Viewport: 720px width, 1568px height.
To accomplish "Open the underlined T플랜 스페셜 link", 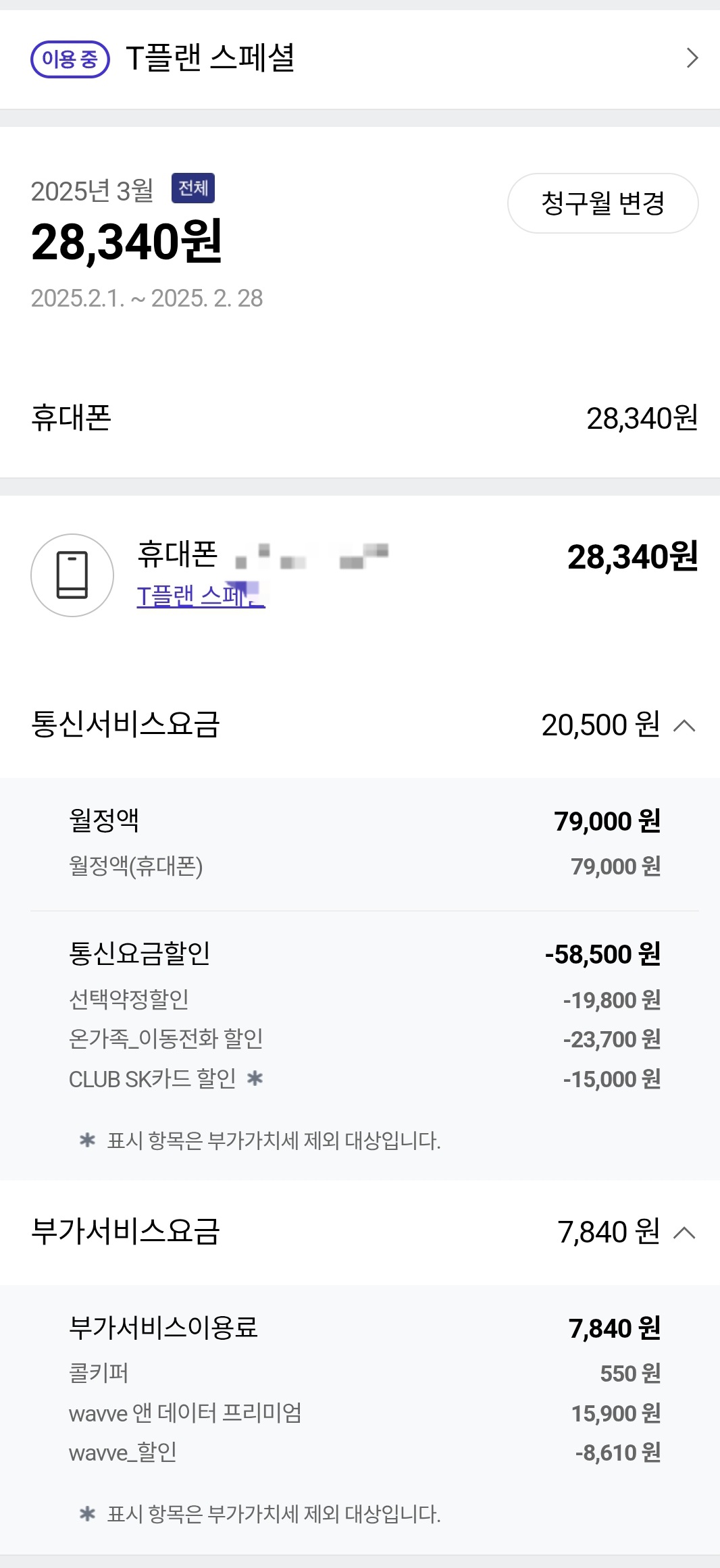I will click(201, 596).
